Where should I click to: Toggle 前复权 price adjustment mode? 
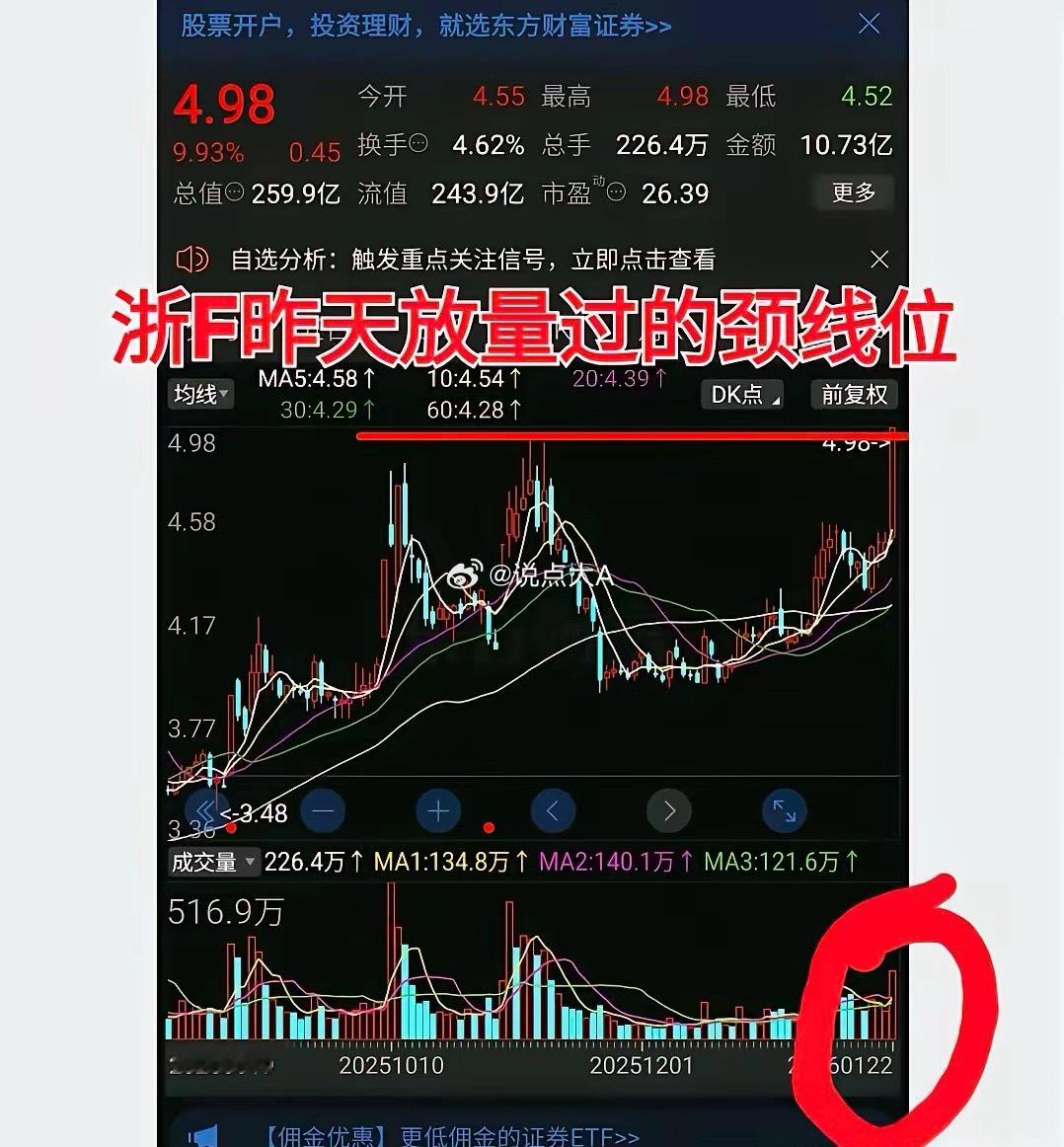pyautogui.click(x=853, y=394)
